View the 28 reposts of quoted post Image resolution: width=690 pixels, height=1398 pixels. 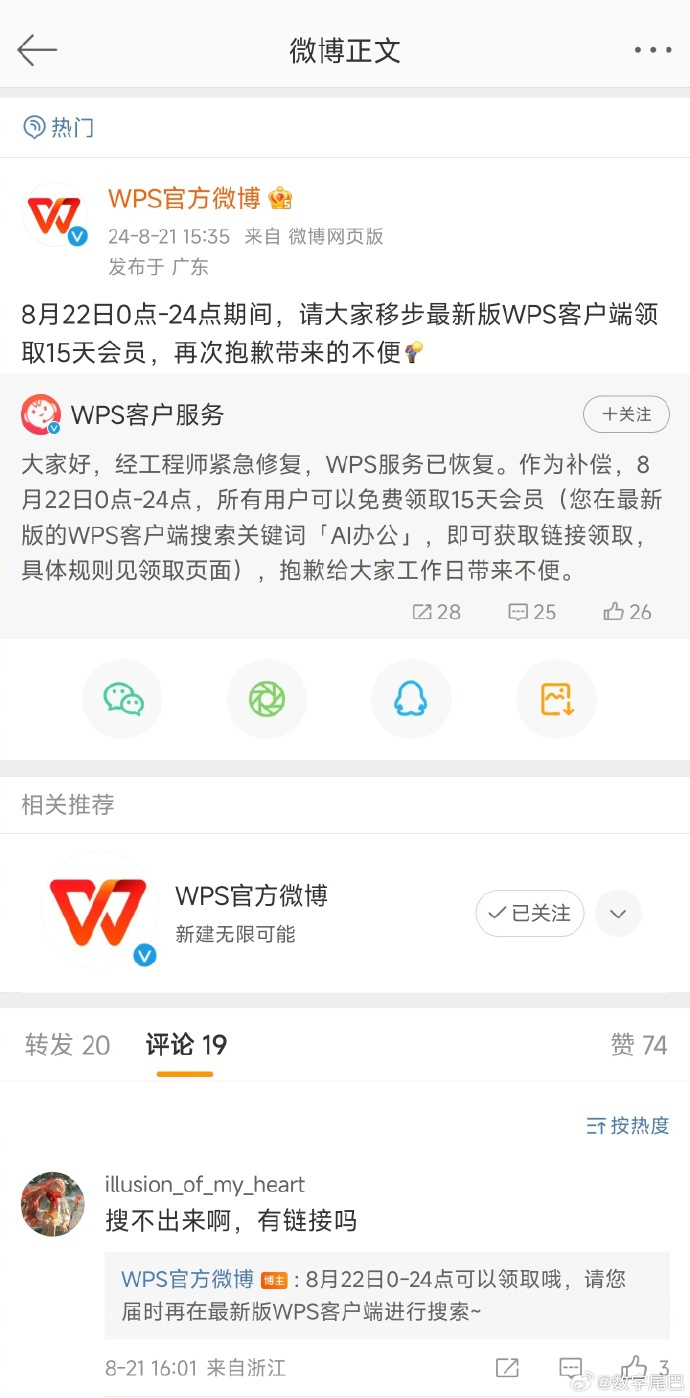(436, 612)
